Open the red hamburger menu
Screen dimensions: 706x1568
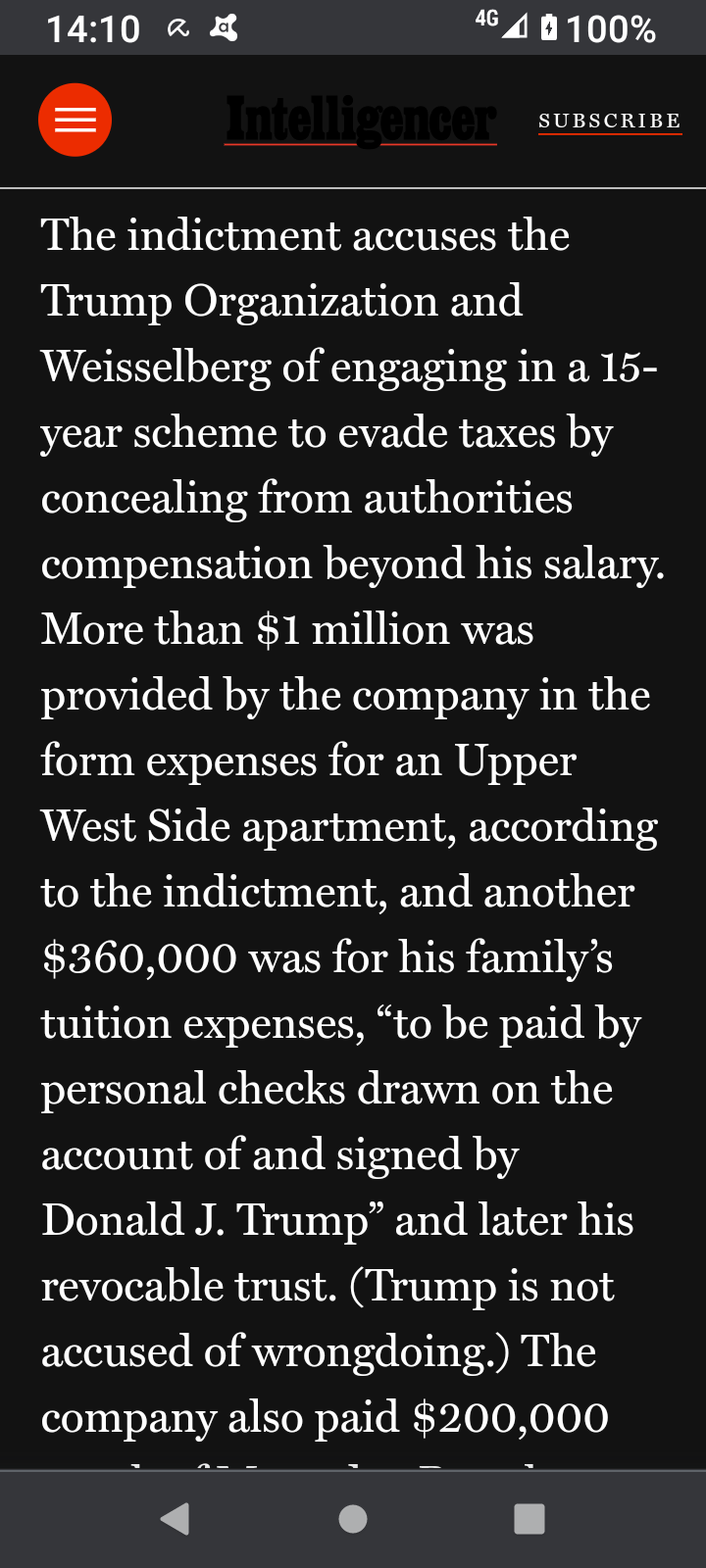click(x=75, y=120)
